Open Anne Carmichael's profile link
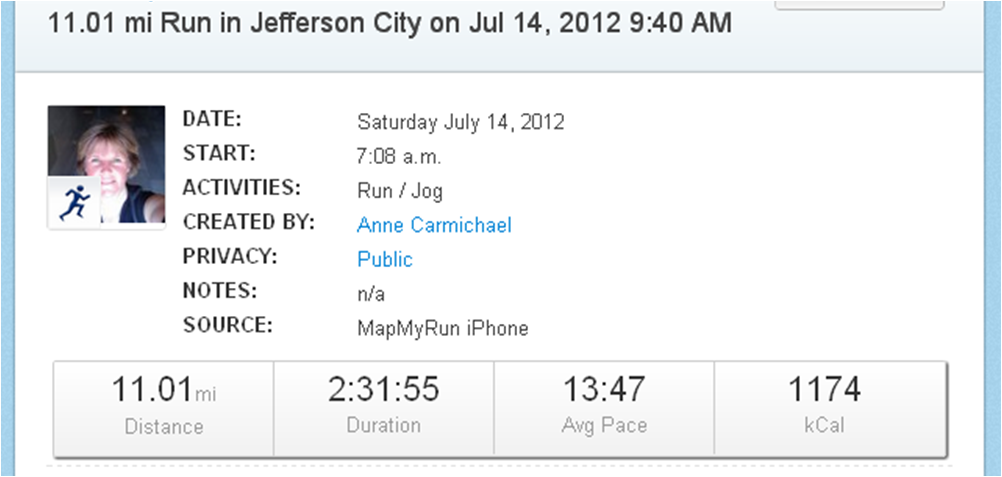Viewport: 1002px width, 477px height. click(x=434, y=225)
